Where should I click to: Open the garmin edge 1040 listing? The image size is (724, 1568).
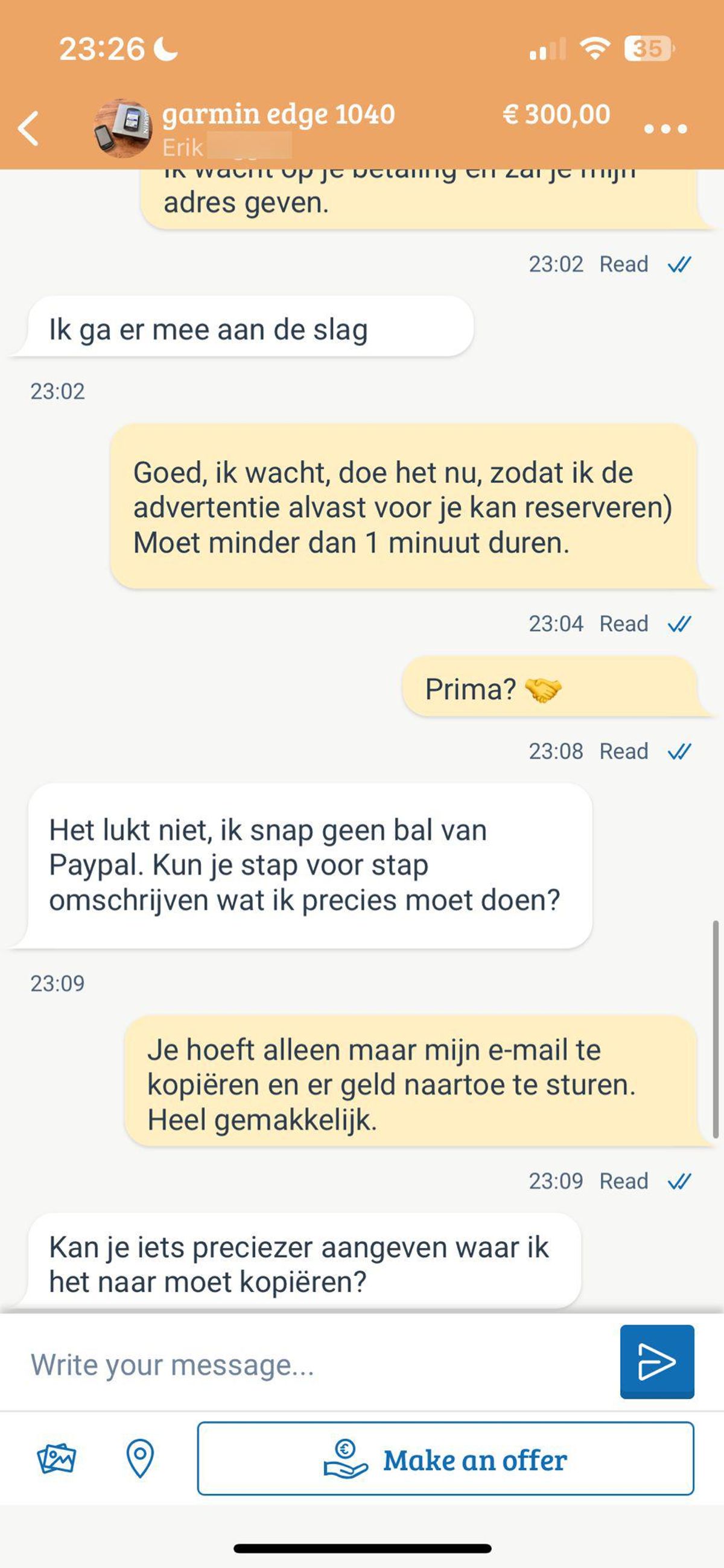(x=279, y=115)
